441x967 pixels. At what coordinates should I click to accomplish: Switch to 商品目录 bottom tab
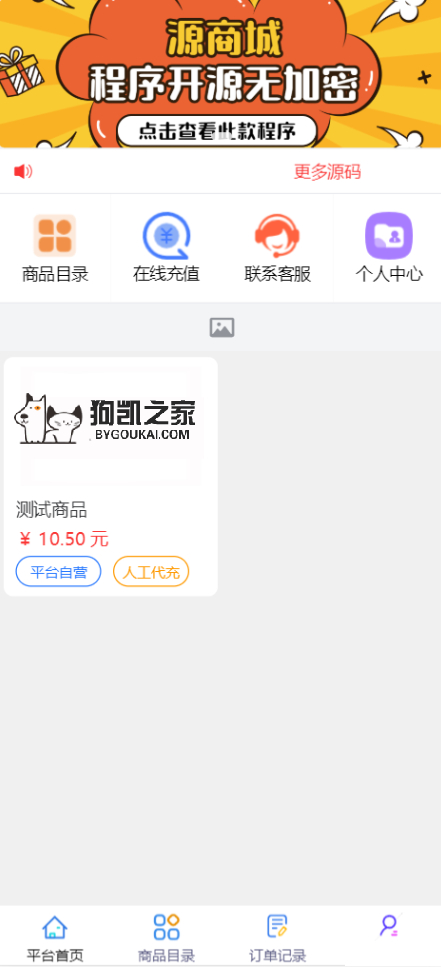(166, 937)
